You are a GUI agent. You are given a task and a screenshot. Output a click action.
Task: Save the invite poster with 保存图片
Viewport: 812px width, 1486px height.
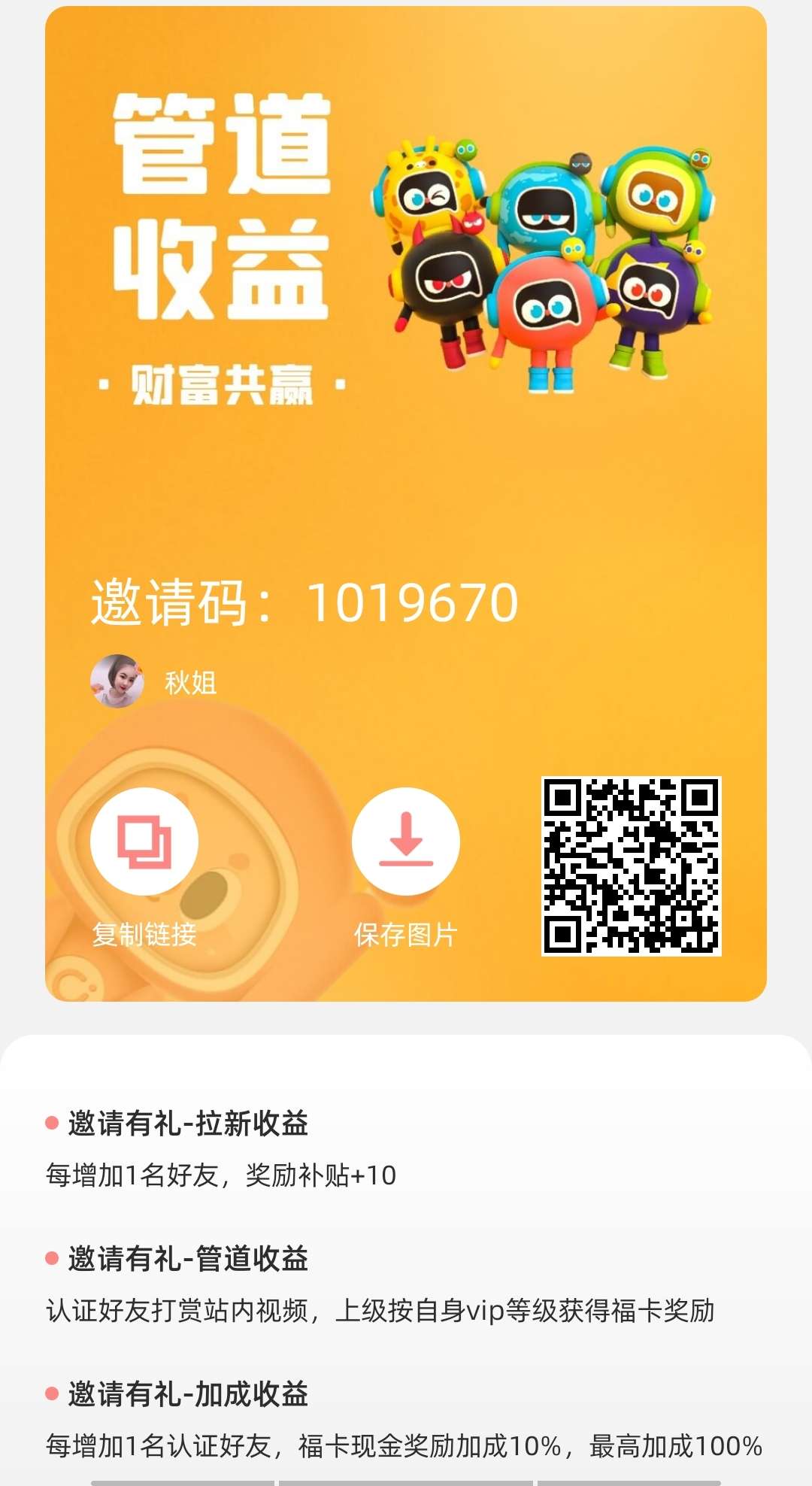tap(405, 842)
